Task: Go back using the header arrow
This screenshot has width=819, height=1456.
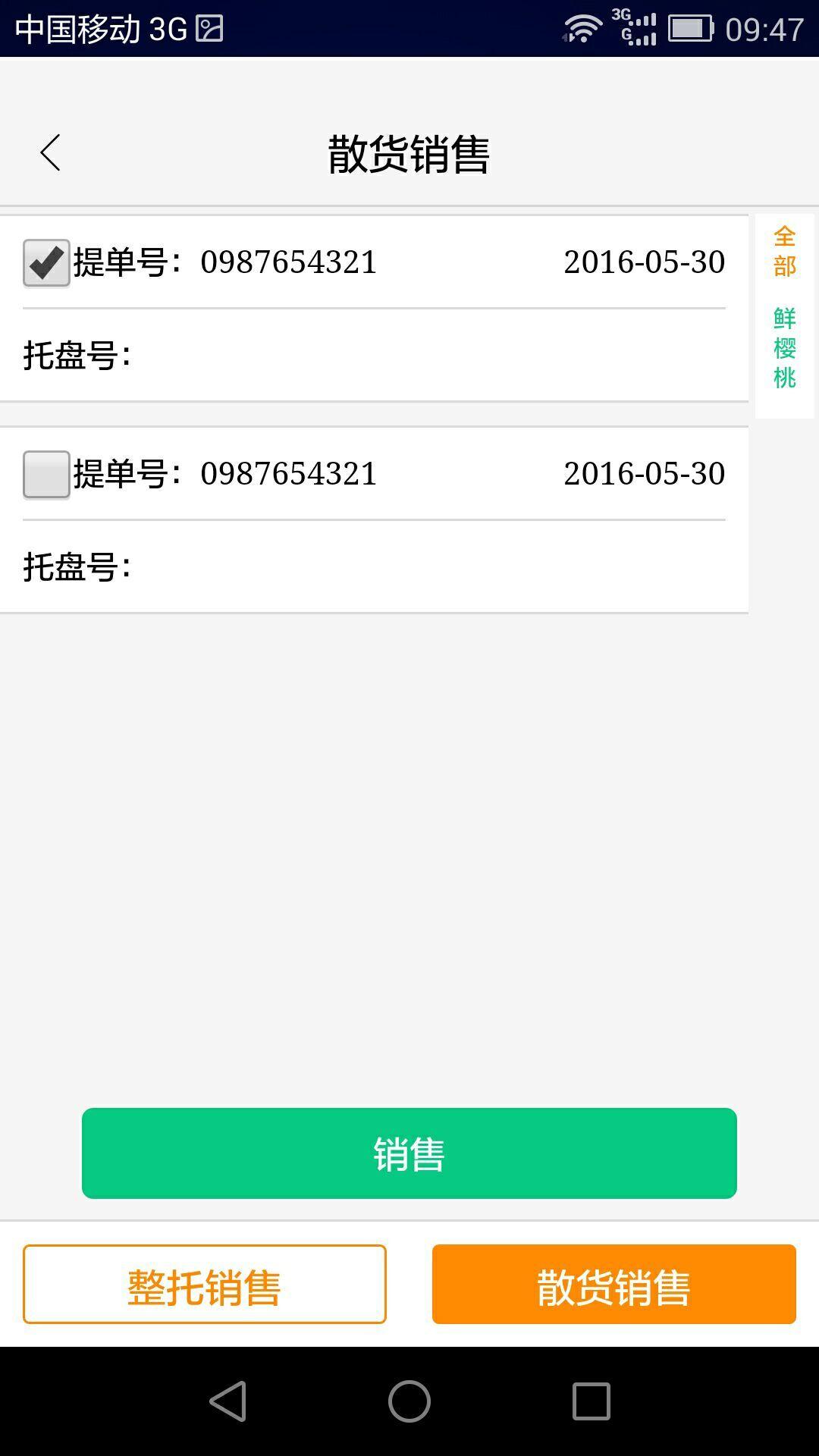Action: point(50,153)
